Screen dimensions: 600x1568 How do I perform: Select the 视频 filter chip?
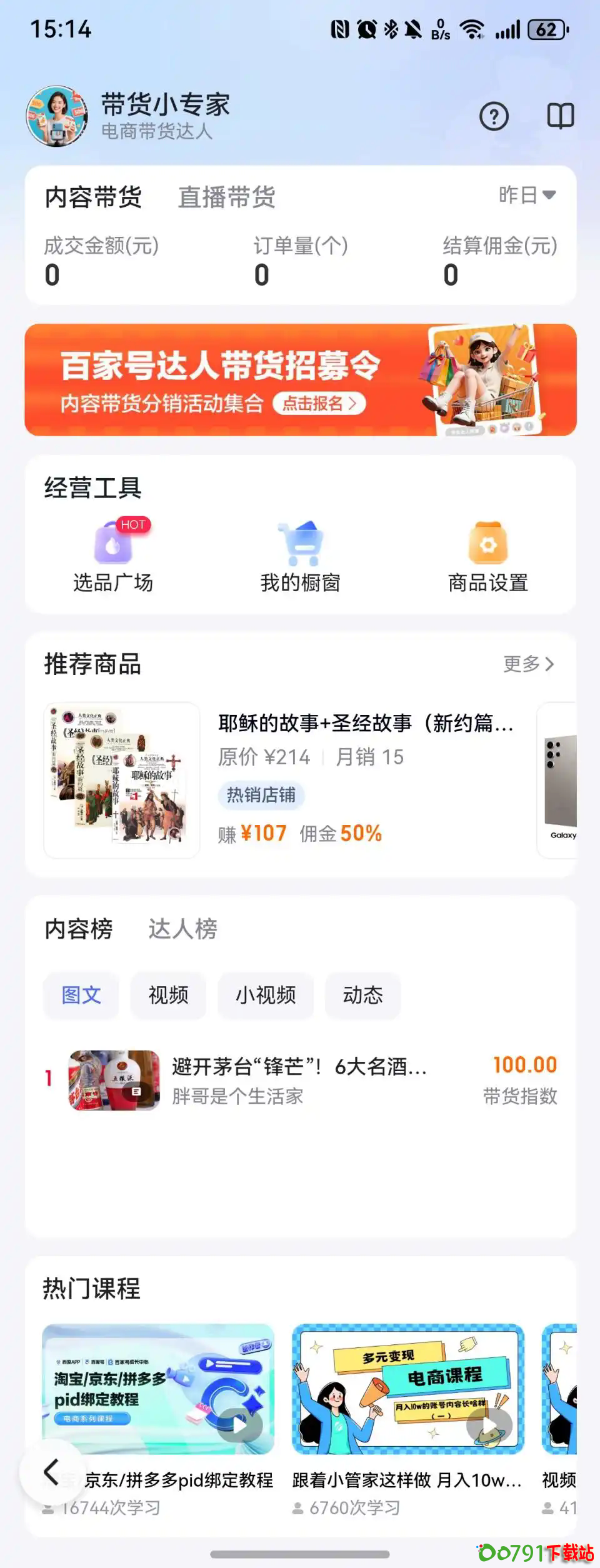click(168, 995)
